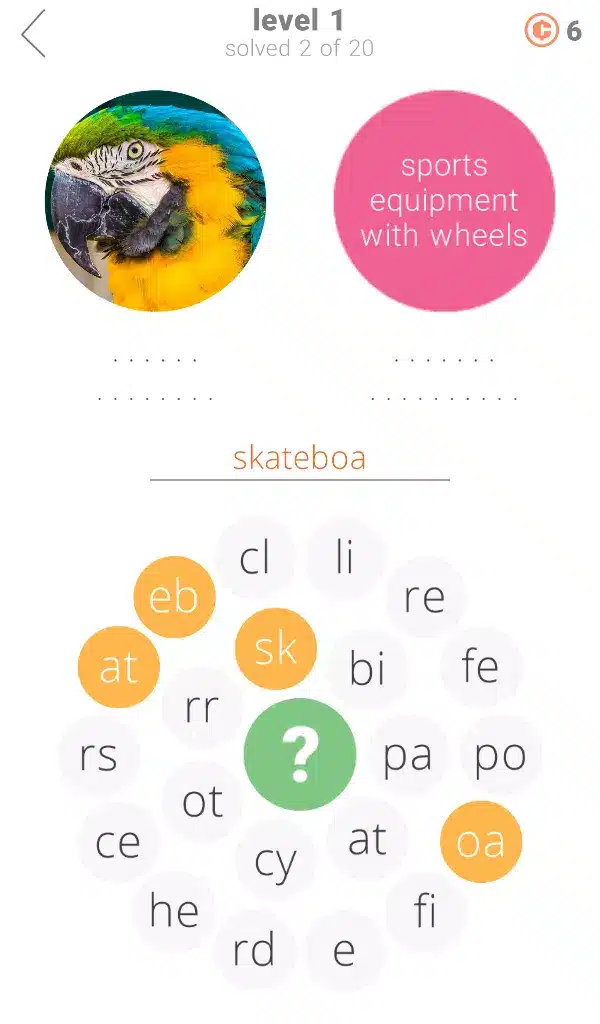600x1024 pixels.
Task: Select the 'fi' letter bubble
Action: [x=425, y=910]
